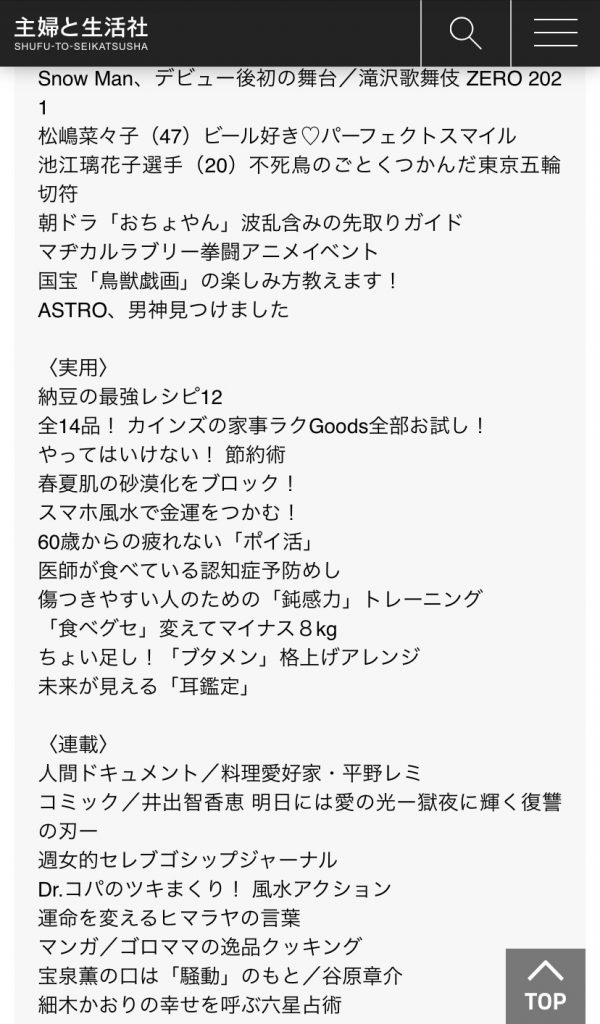Open the hamburger menu

coord(556,33)
